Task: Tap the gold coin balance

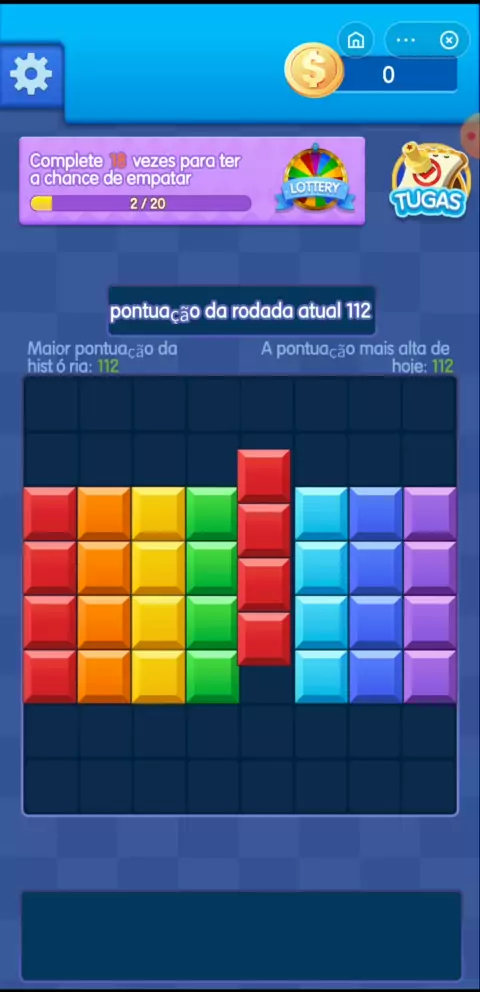Action: (x=371, y=75)
